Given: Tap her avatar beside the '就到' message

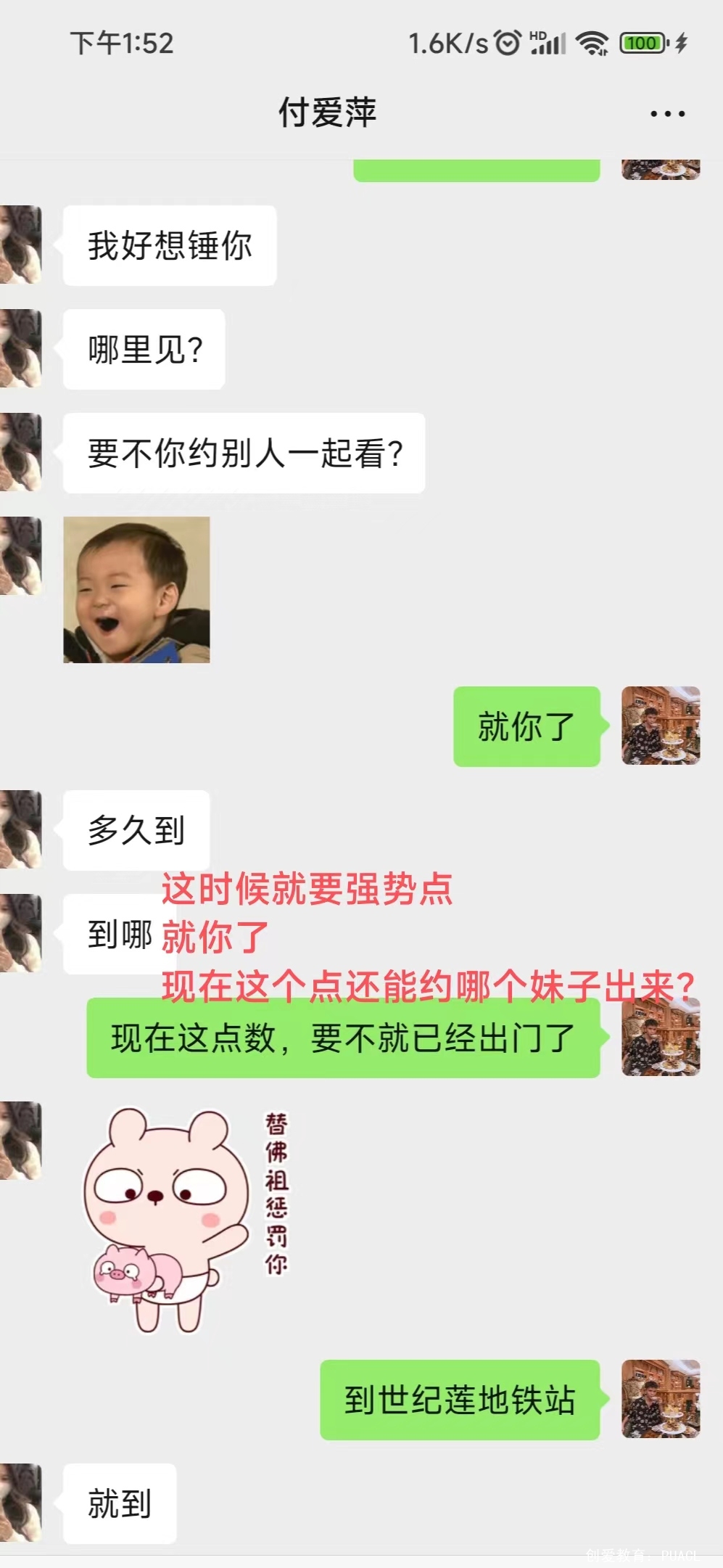Looking at the screenshot, I should pos(21,1503).
